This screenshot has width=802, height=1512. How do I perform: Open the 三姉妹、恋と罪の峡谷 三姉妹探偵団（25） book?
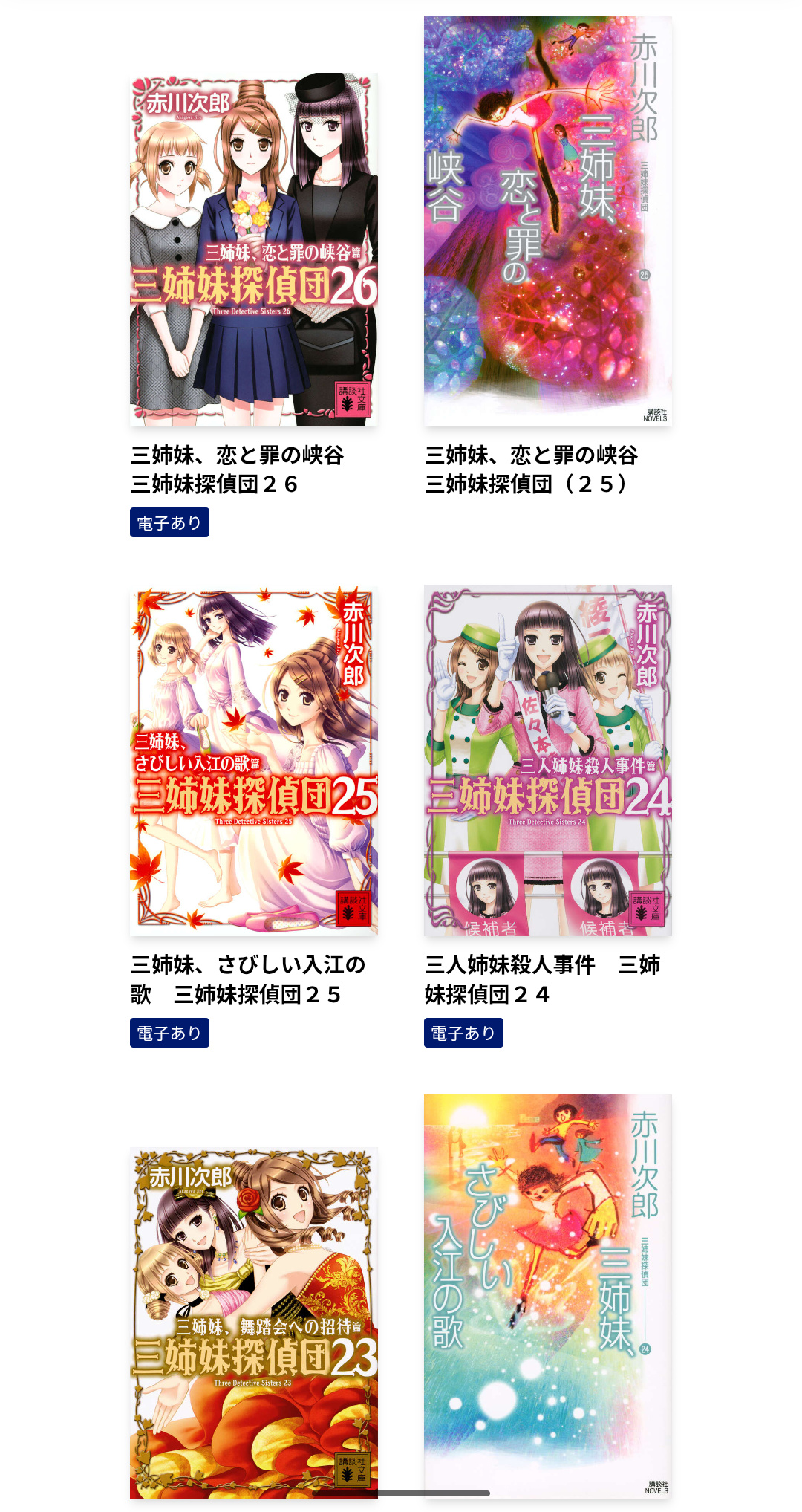(x=547, y=221)
